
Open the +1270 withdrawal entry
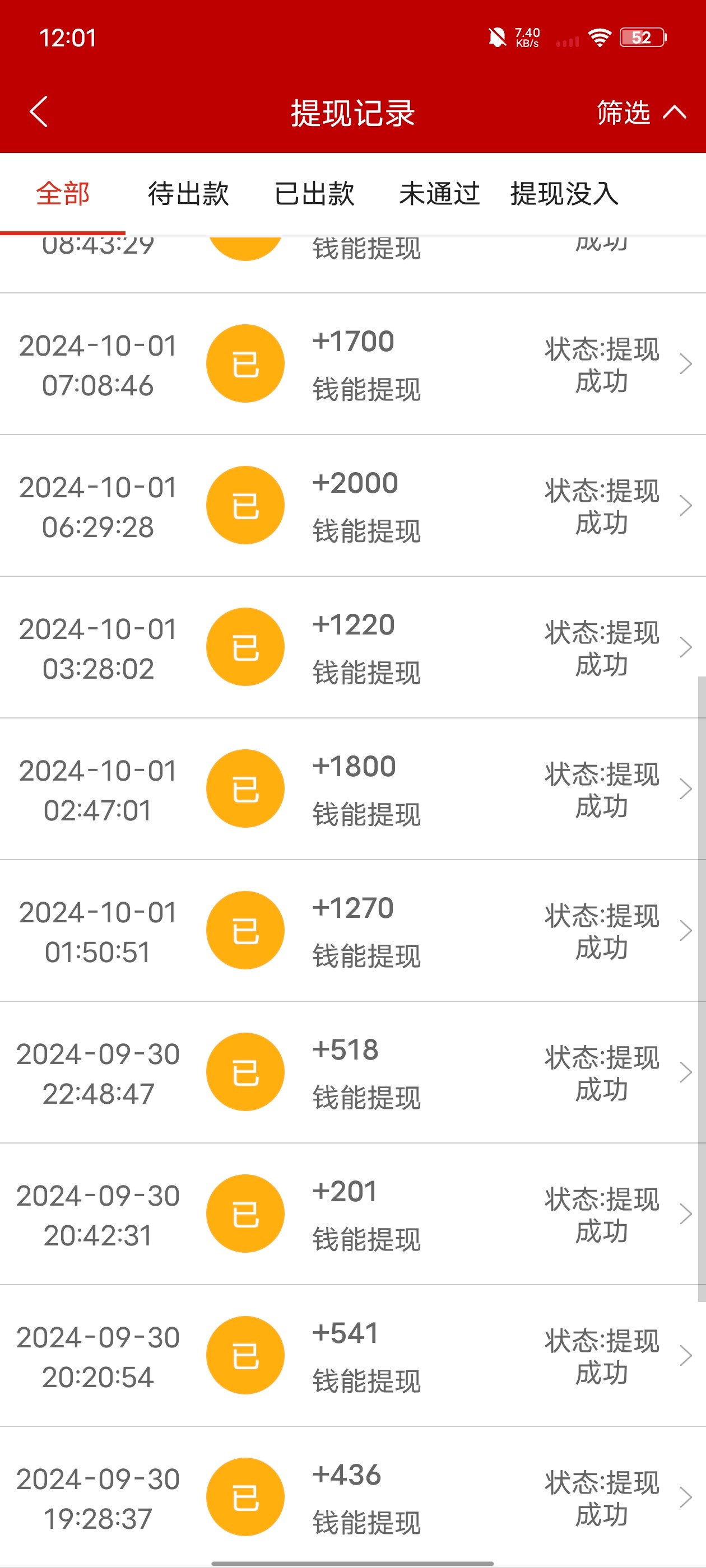354,931
